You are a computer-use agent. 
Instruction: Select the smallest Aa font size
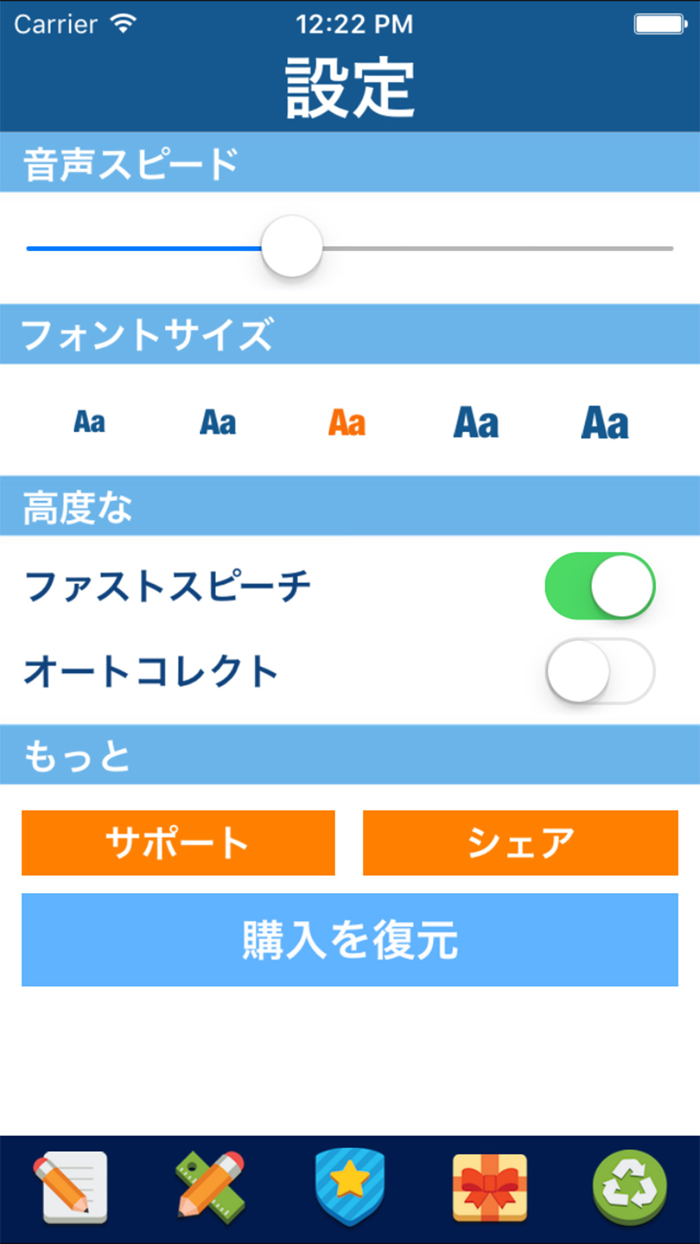(x=89, y=422)
